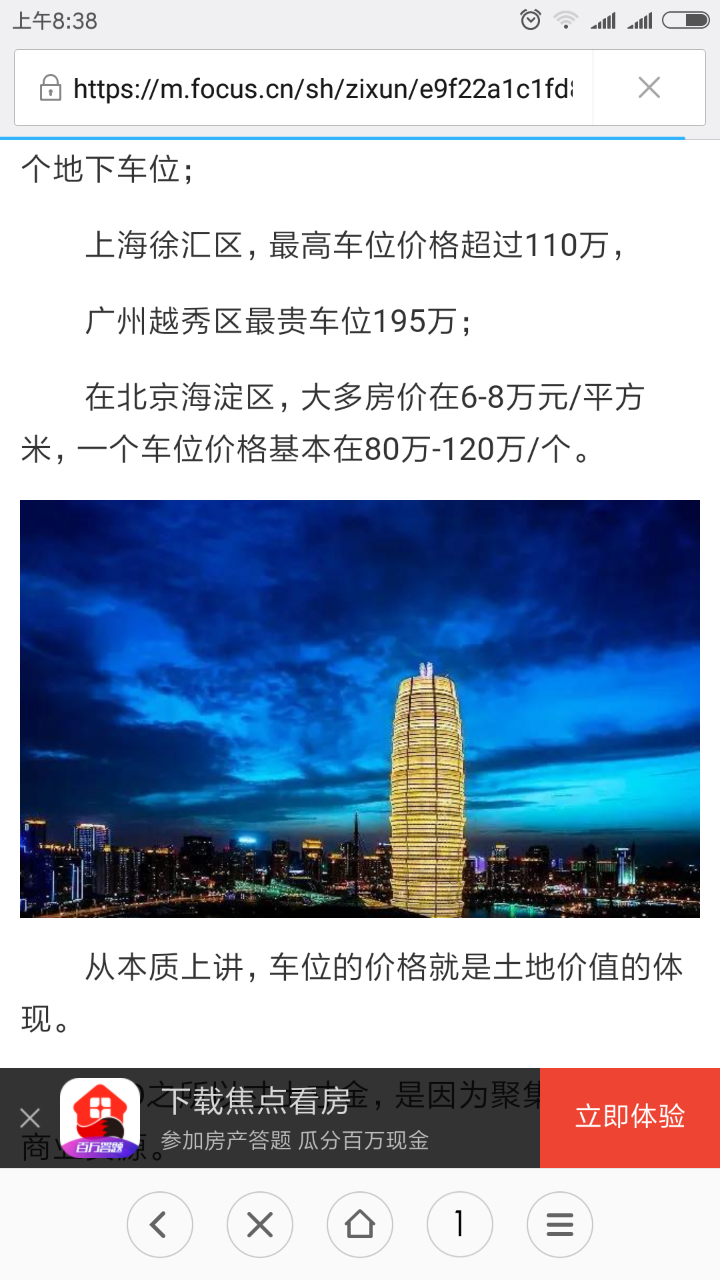Viewport: 720px width, 1280px height.
Task: Open the tab switcher showing 1
Action: tap(460, 1224)
